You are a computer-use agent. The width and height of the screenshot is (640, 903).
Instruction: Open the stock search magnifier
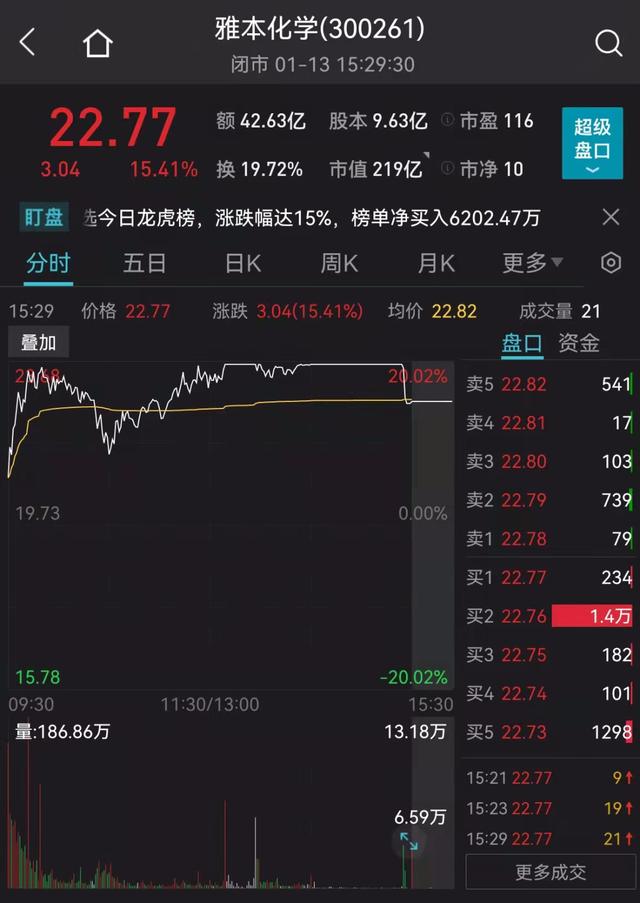coord(608,42)
